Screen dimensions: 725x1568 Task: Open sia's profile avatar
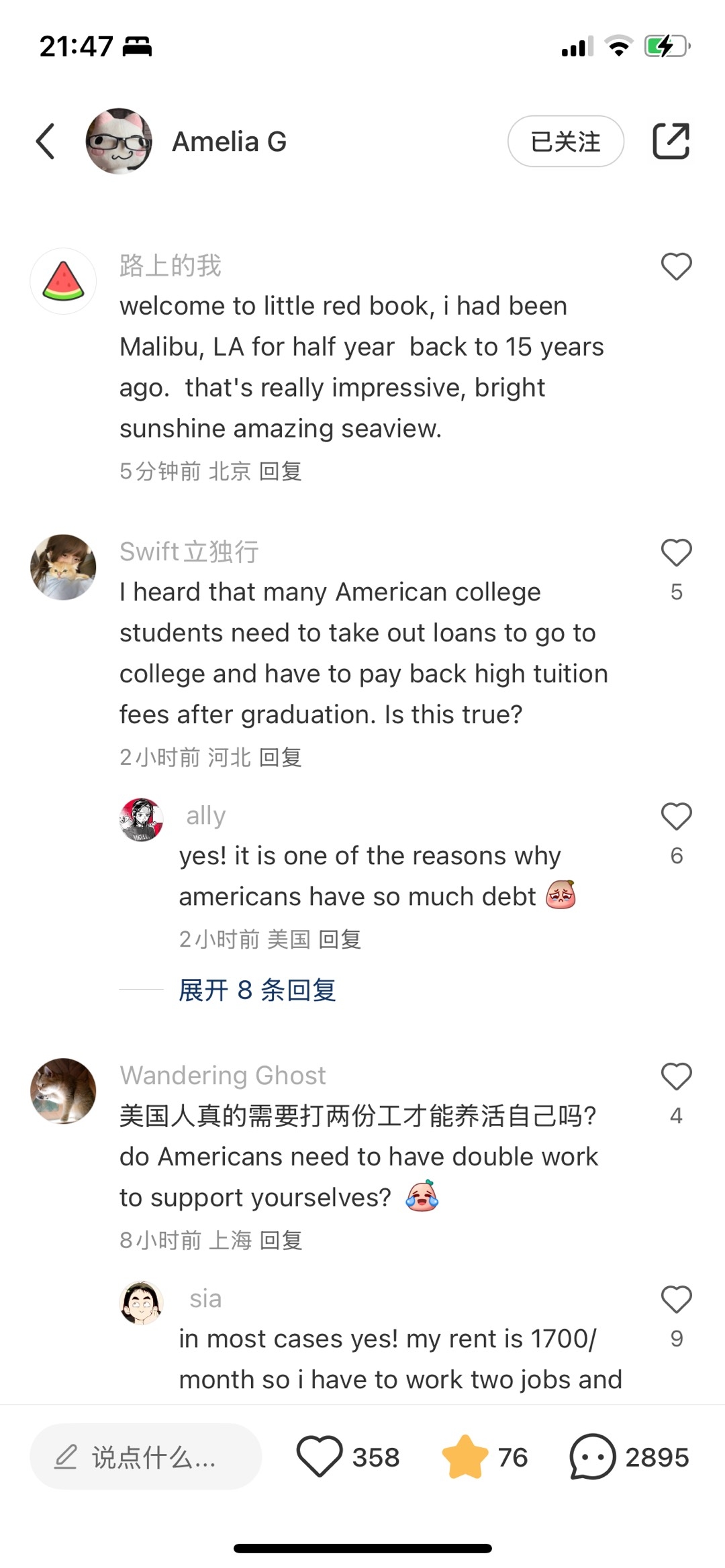tap(141, 1302)
